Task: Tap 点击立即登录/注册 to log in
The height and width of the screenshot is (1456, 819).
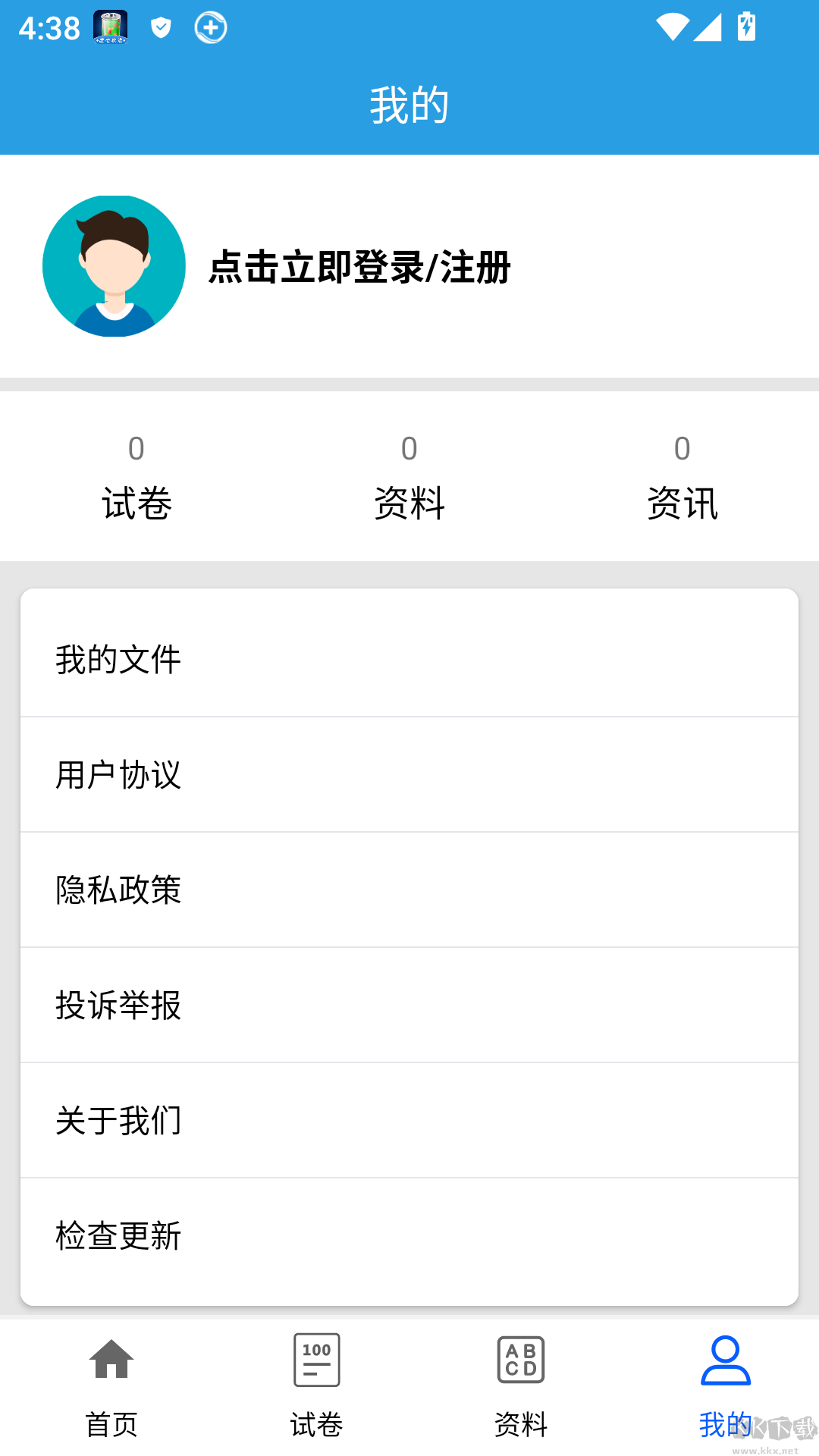Action: click(x=359, y=267)
